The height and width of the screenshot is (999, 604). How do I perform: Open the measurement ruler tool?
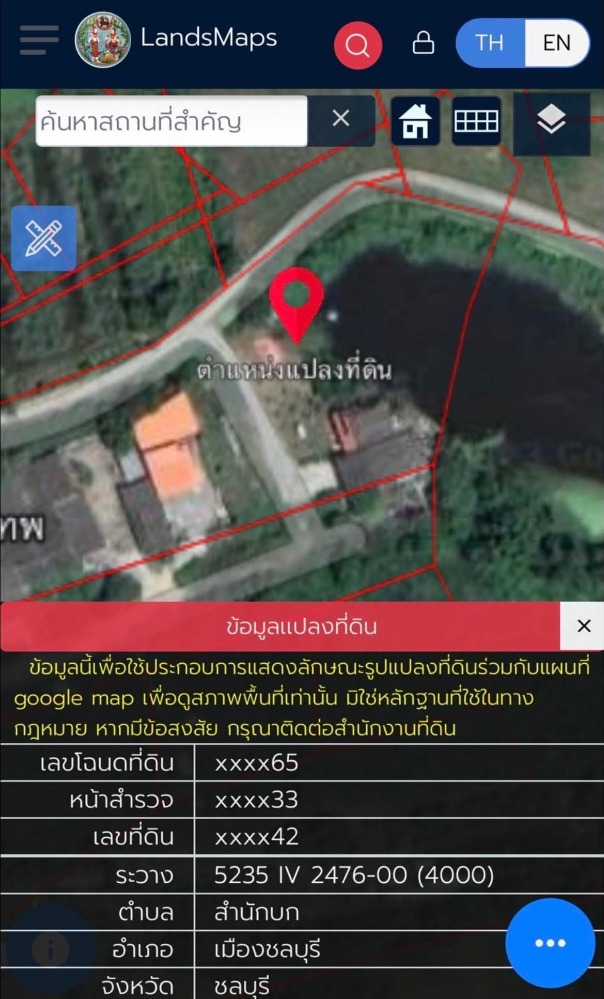44,238
